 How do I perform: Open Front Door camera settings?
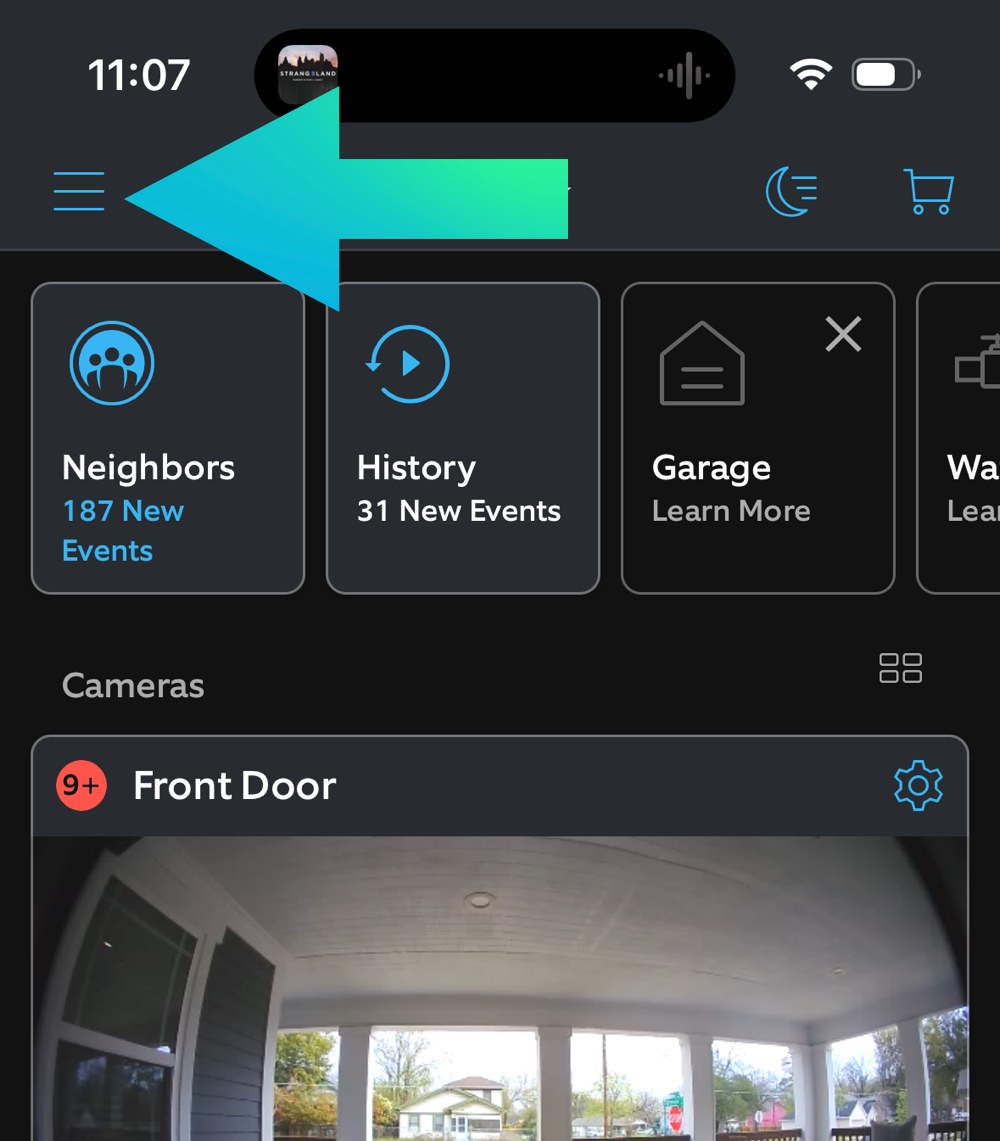[x=918, y=786]
